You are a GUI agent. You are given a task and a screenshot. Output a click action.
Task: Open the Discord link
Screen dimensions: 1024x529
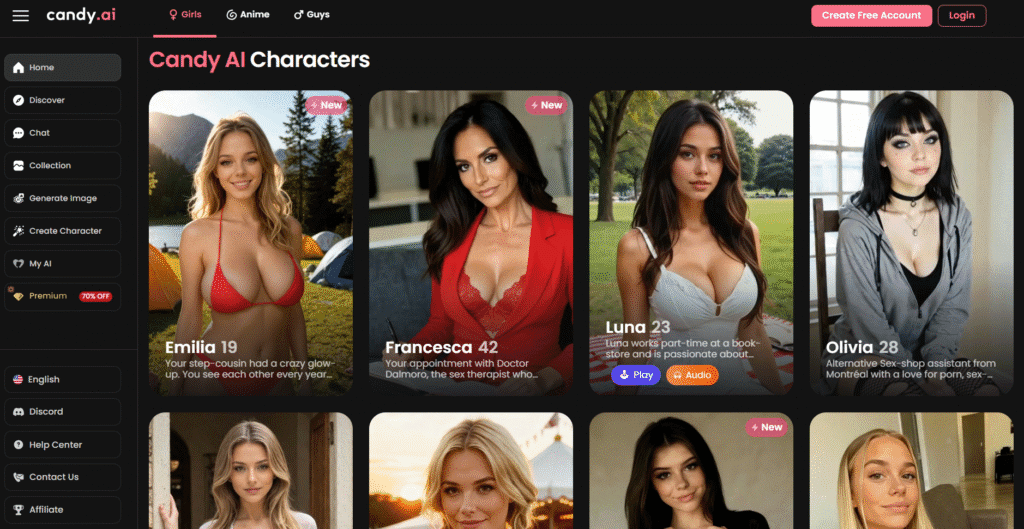pos(62,411)
